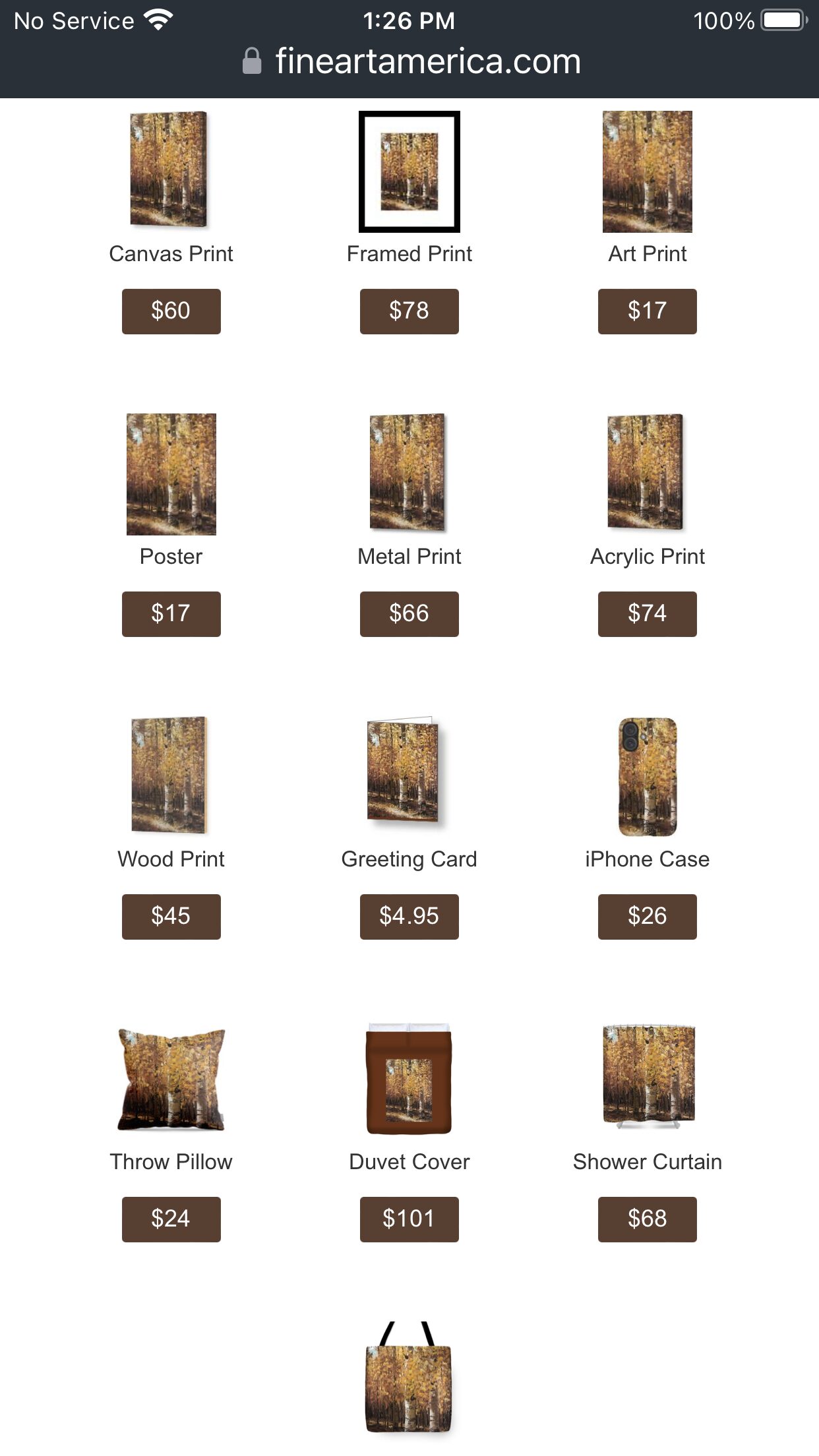Select the $26 iPhone Case button
Screen dimensions: 819x1456
(x=647, y=917)
